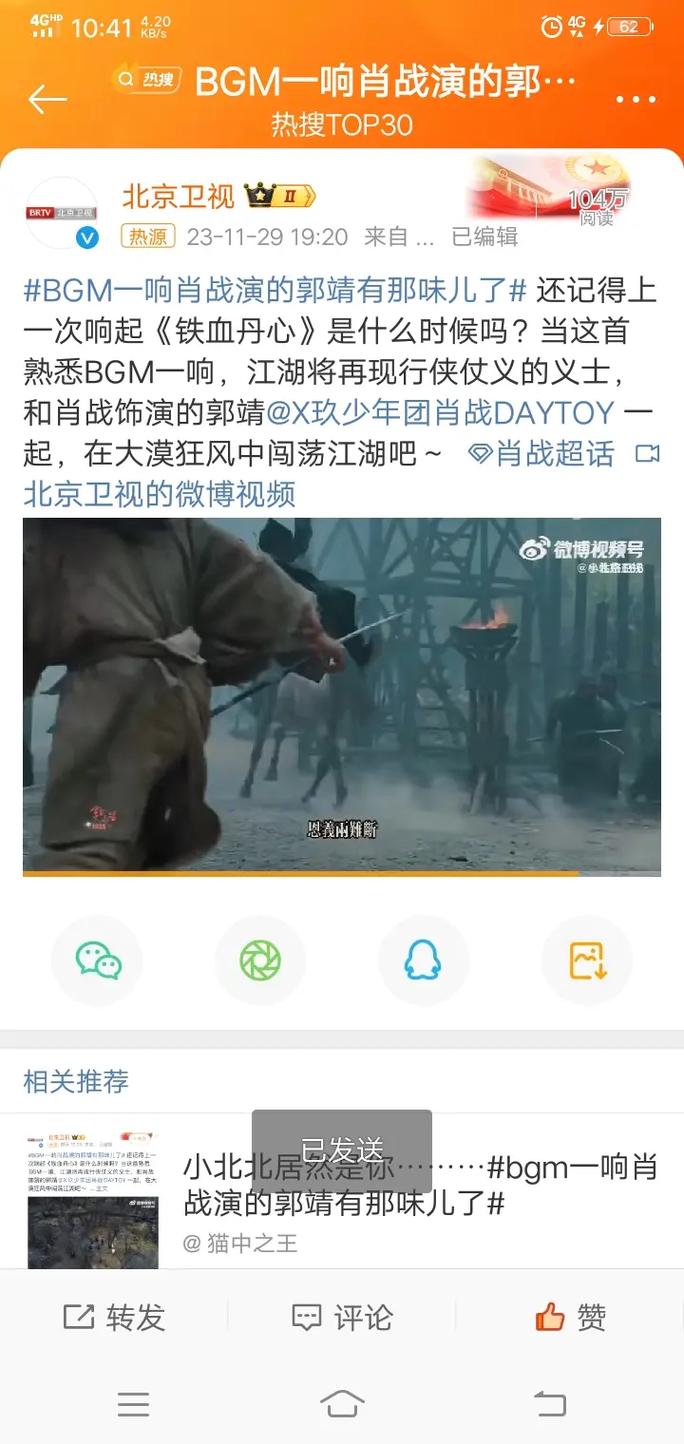Share the post to QQ
This screenshot has width=684, height=1444.
pos(423,961)
